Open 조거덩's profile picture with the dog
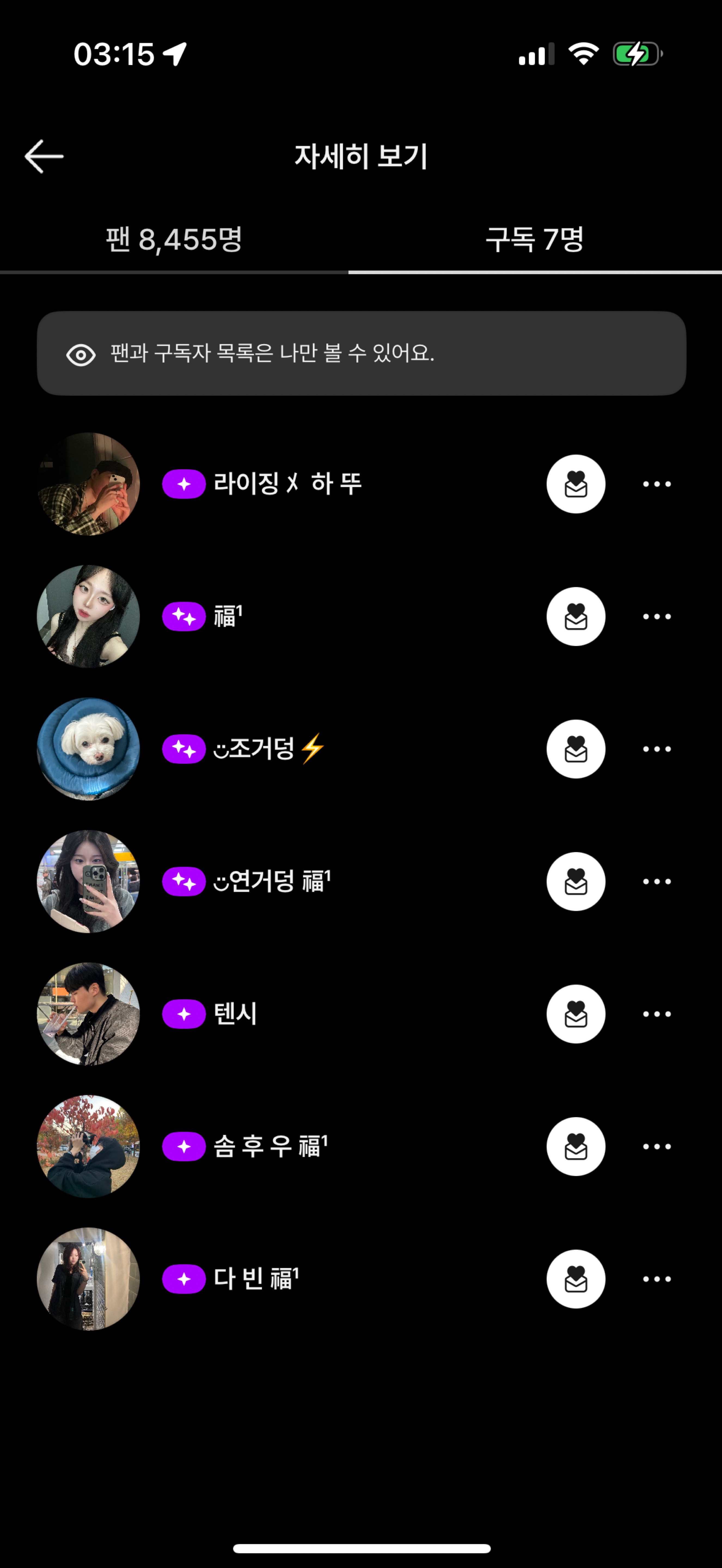 [88, 749]
